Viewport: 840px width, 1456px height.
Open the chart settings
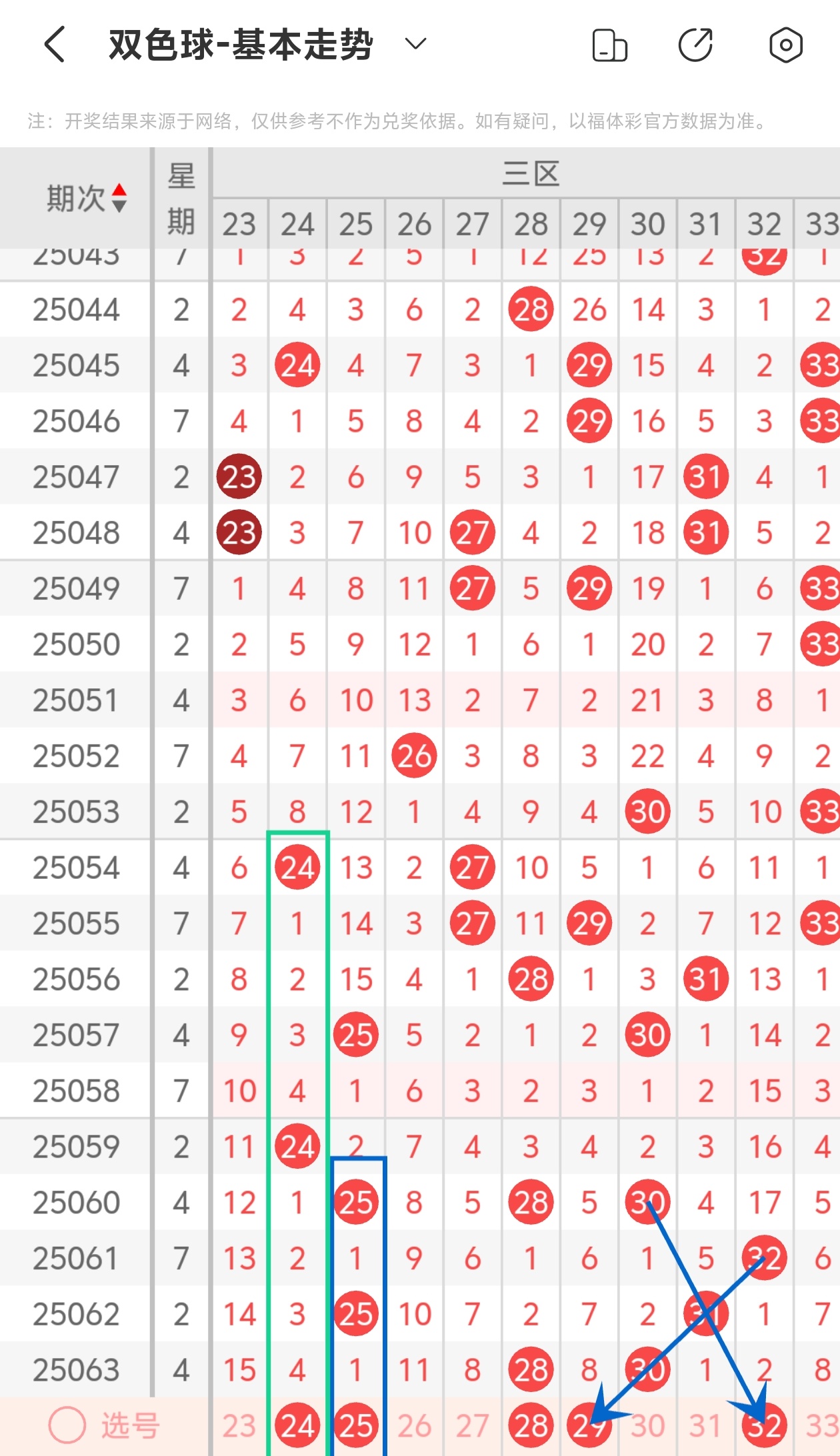coord(785,45)
